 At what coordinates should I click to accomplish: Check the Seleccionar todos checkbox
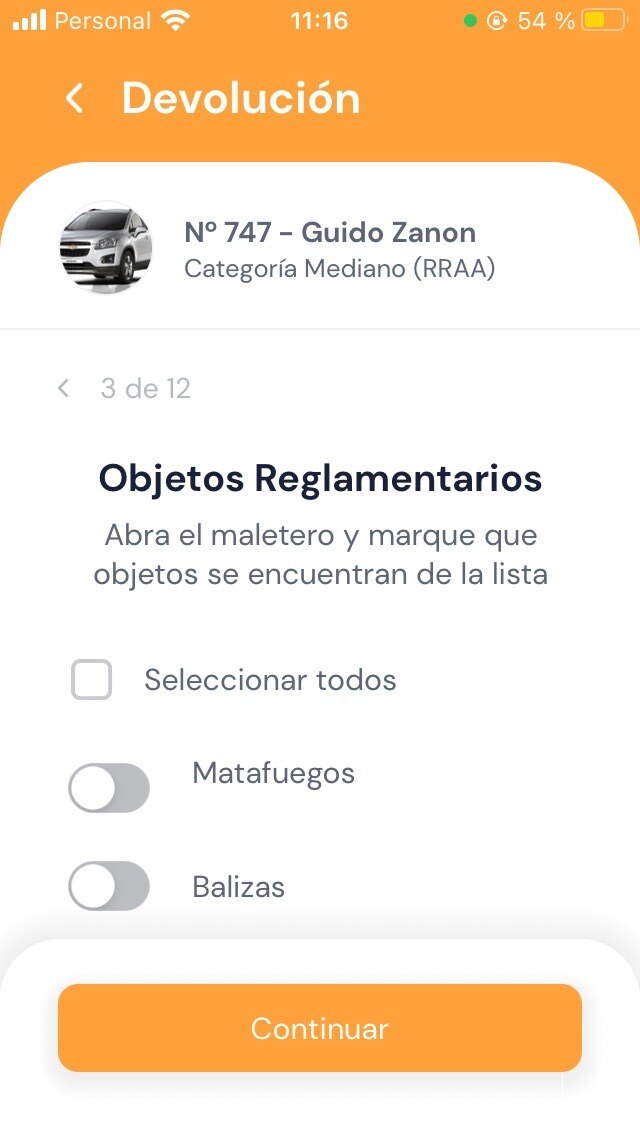[x=92, y=680]
